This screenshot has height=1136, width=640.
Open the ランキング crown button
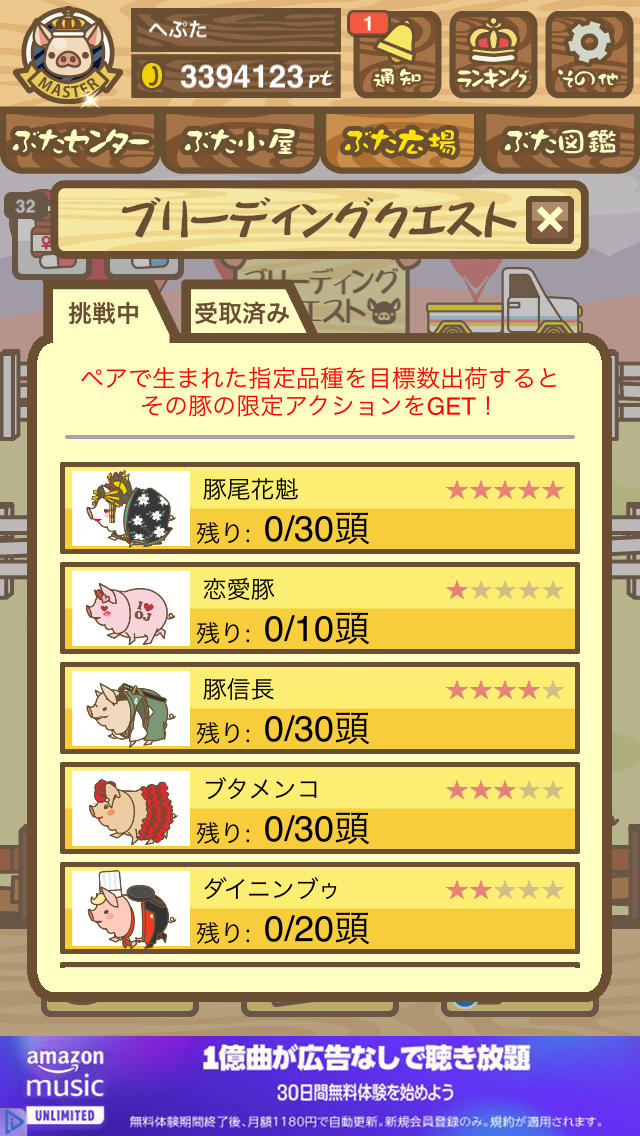coord(493,54)
